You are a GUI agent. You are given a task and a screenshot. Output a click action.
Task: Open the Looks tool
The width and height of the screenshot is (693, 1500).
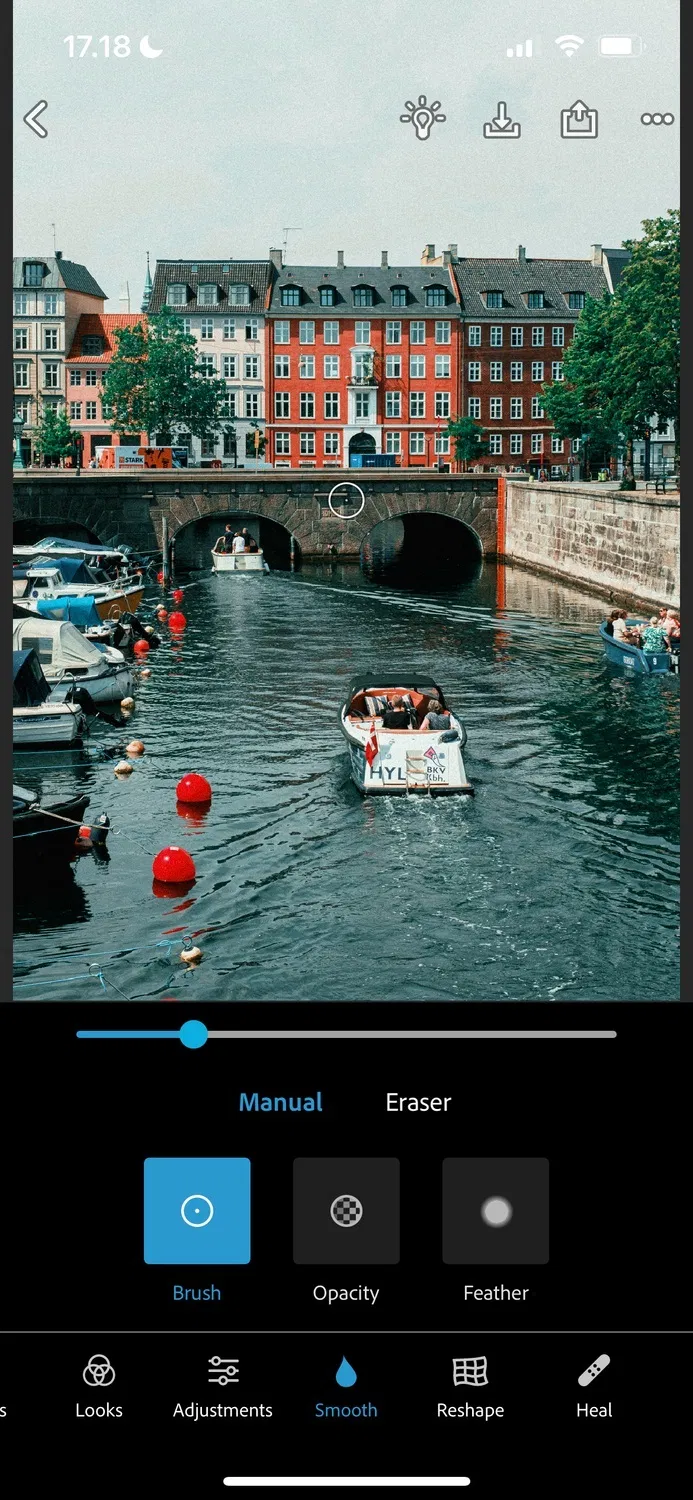tap(99, 1385)
